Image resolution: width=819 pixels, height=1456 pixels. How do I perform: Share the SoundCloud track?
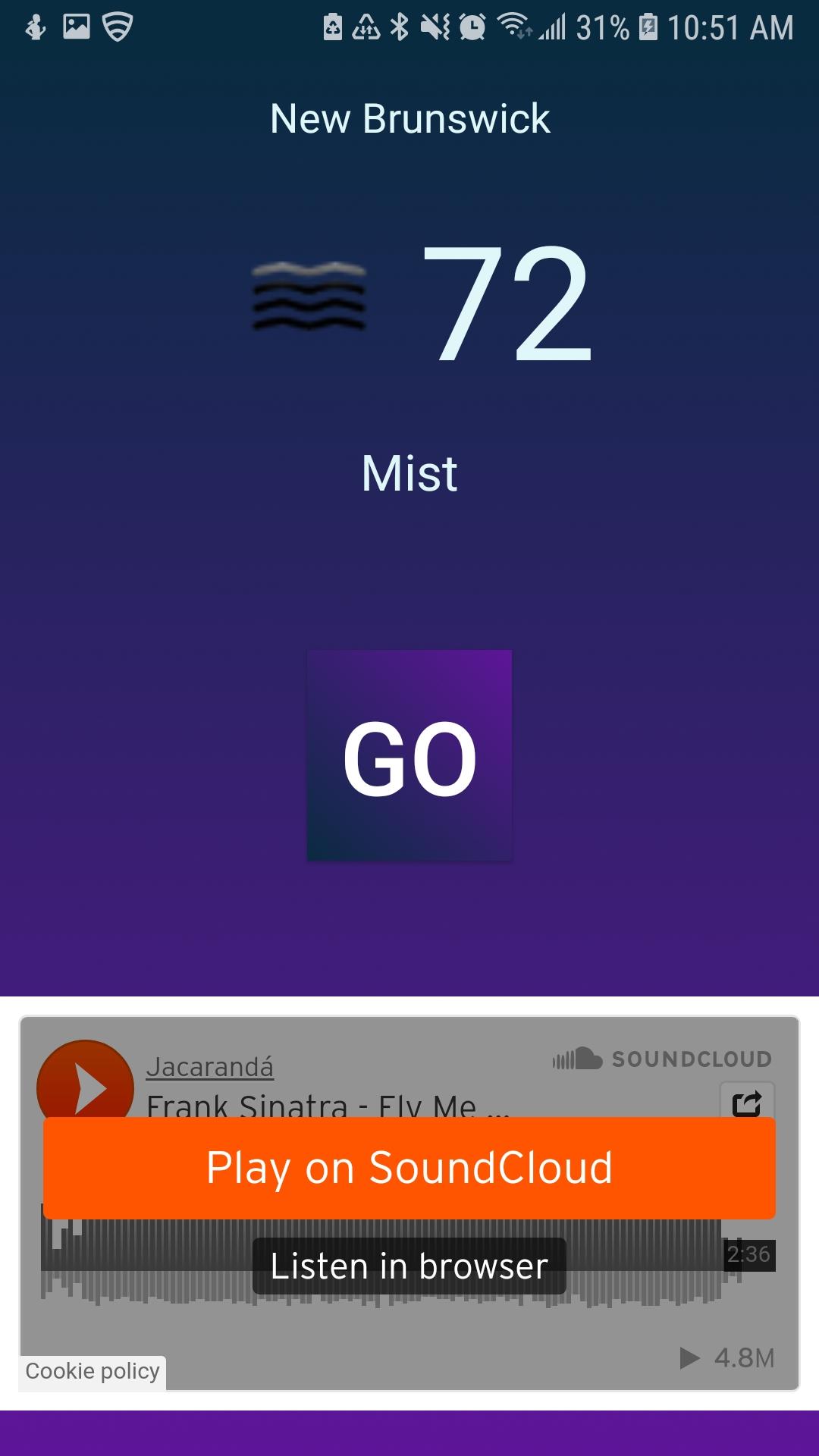pyautogui.click(x=747, y=1101)
